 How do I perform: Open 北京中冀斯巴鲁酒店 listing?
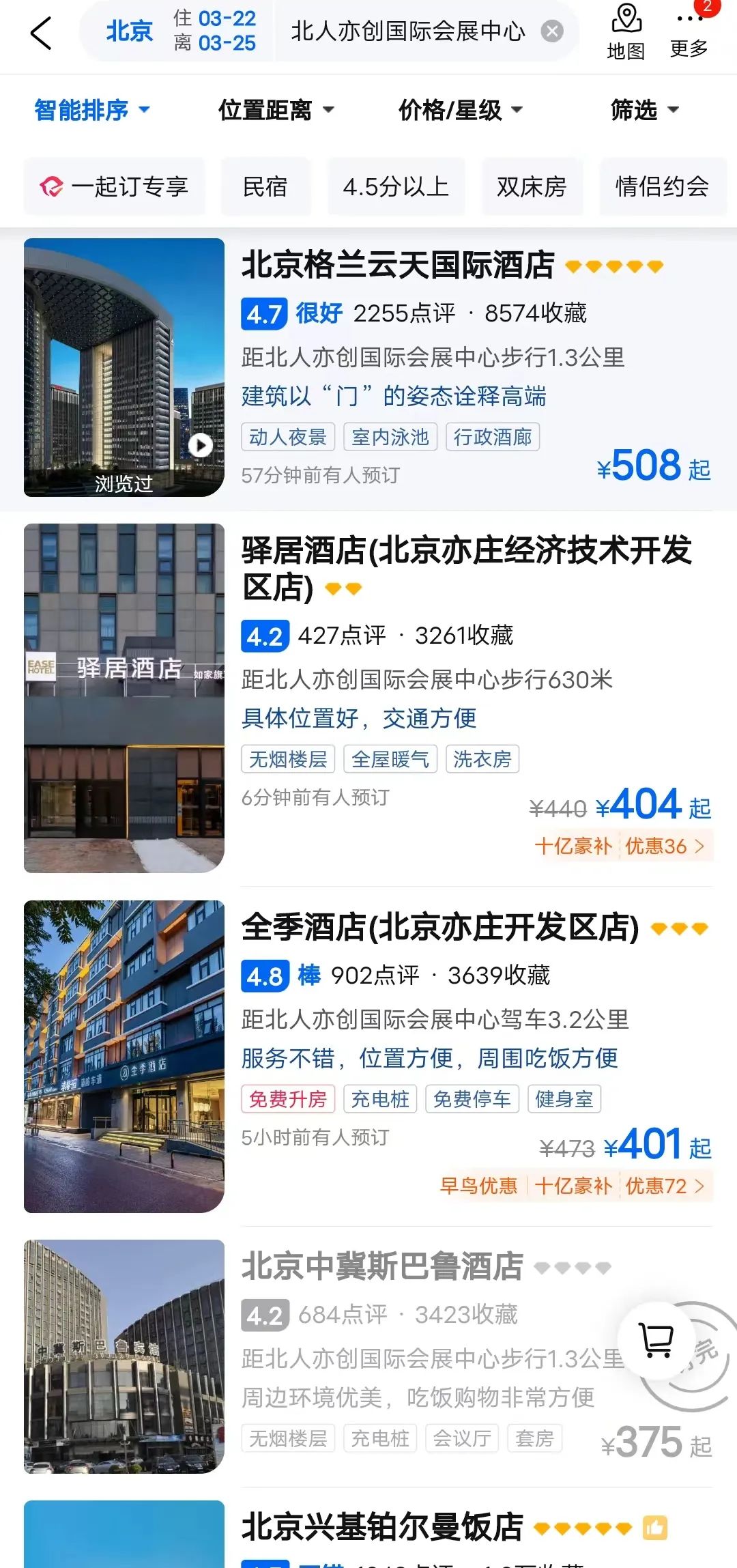pos(369,1356)
